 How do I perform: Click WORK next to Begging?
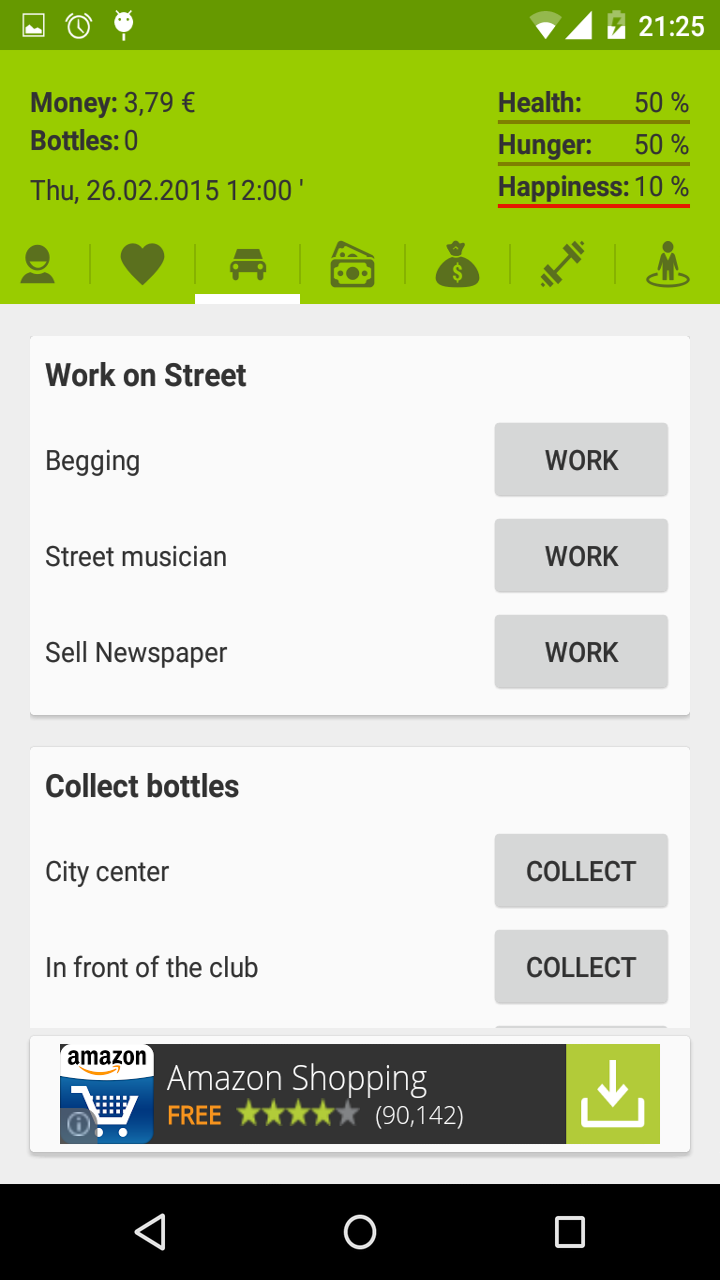coord(580,459)
